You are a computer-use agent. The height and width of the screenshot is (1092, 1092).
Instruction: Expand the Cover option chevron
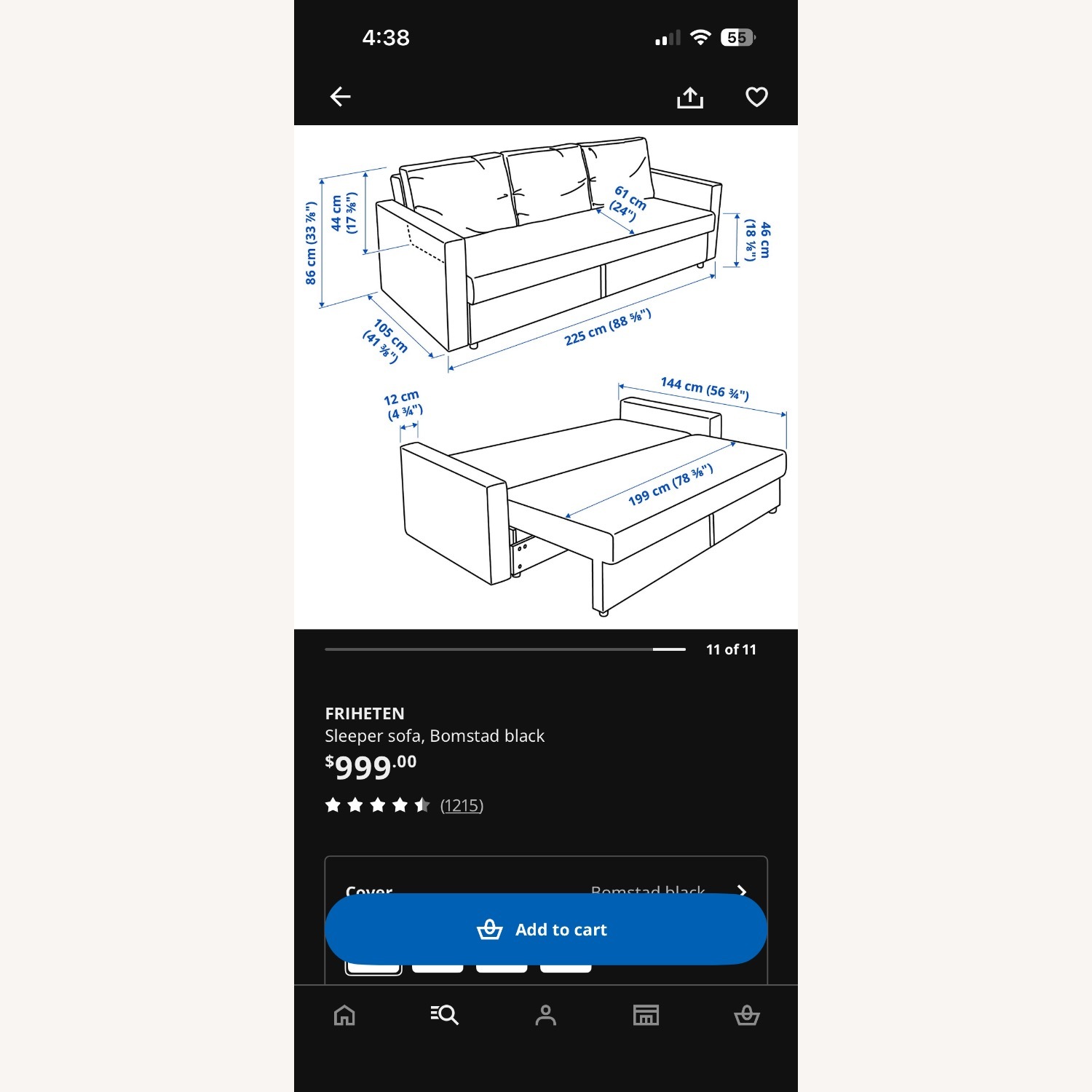coord(742,890)
